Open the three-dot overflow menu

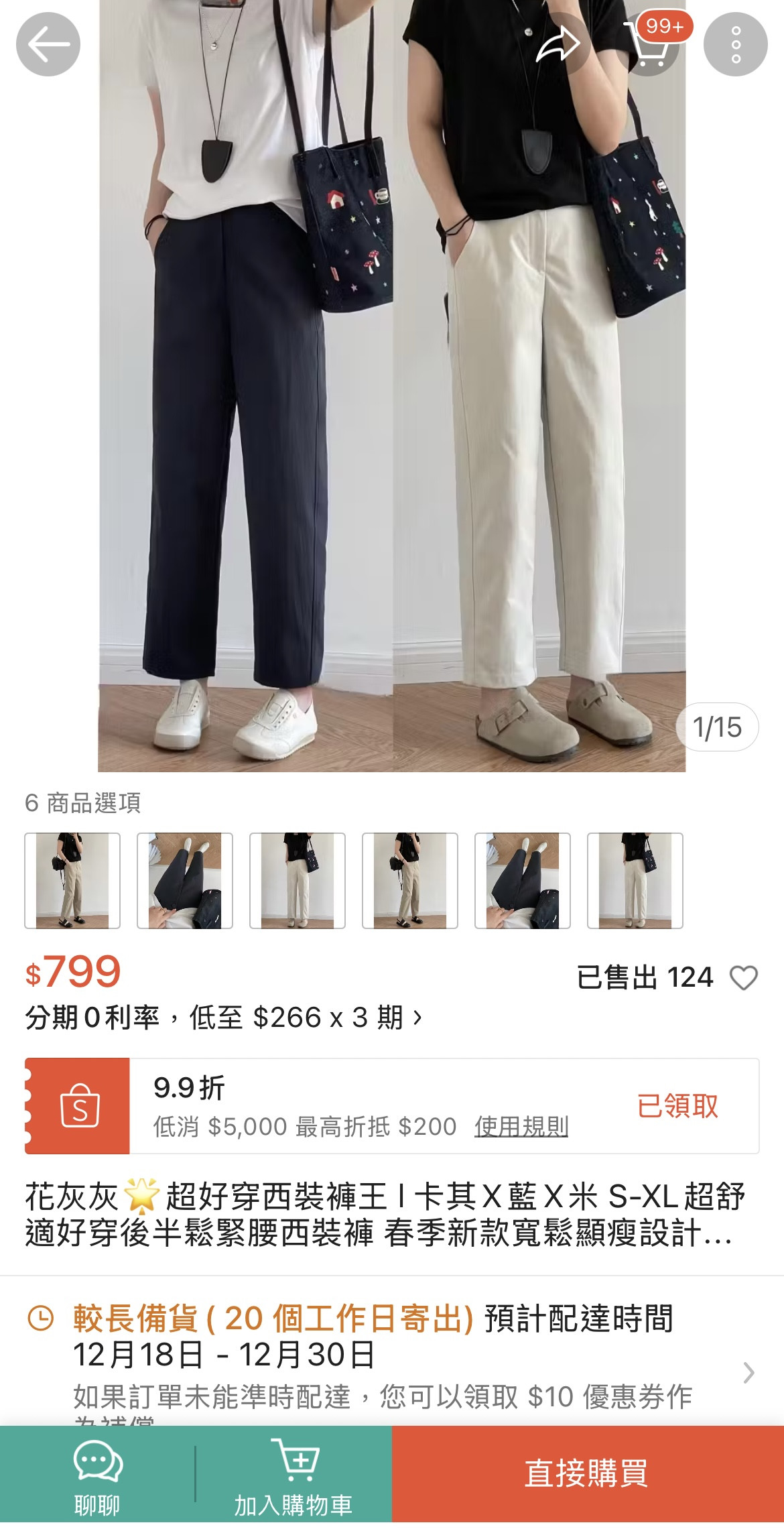pyautogui.click(x=735, y=44)
